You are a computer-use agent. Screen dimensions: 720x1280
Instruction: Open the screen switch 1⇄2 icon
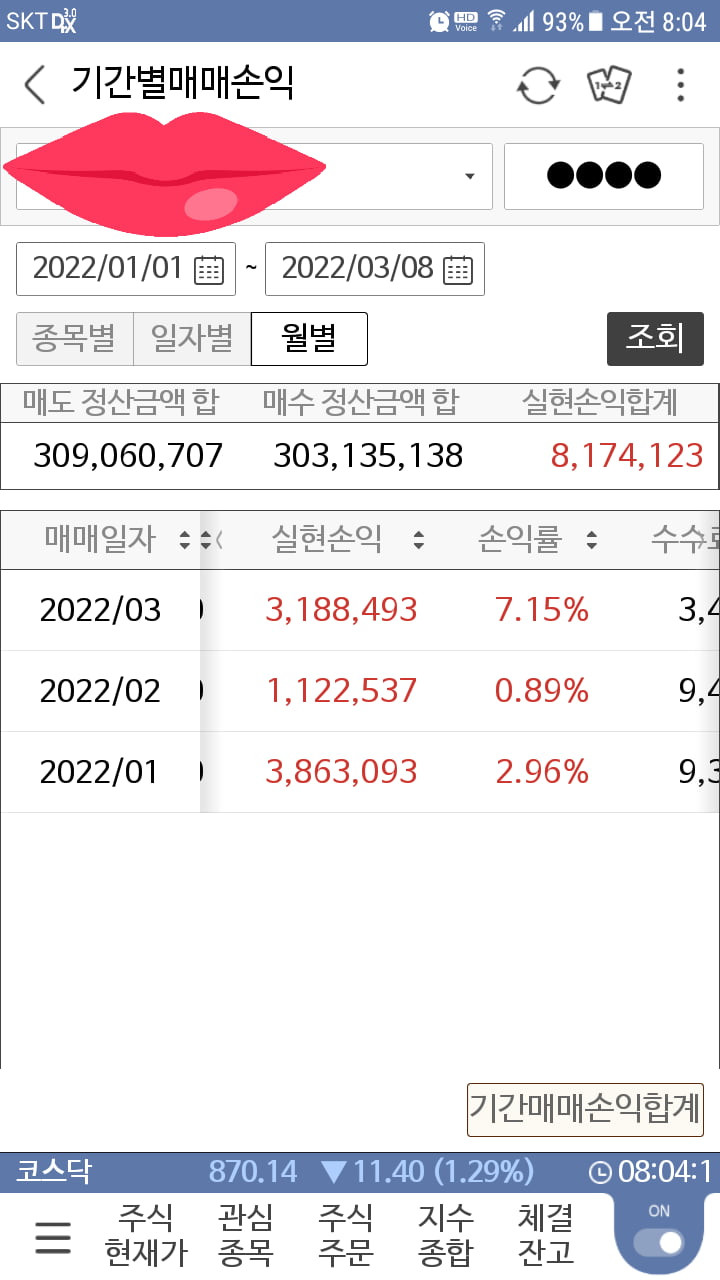[x=609, y=85]
